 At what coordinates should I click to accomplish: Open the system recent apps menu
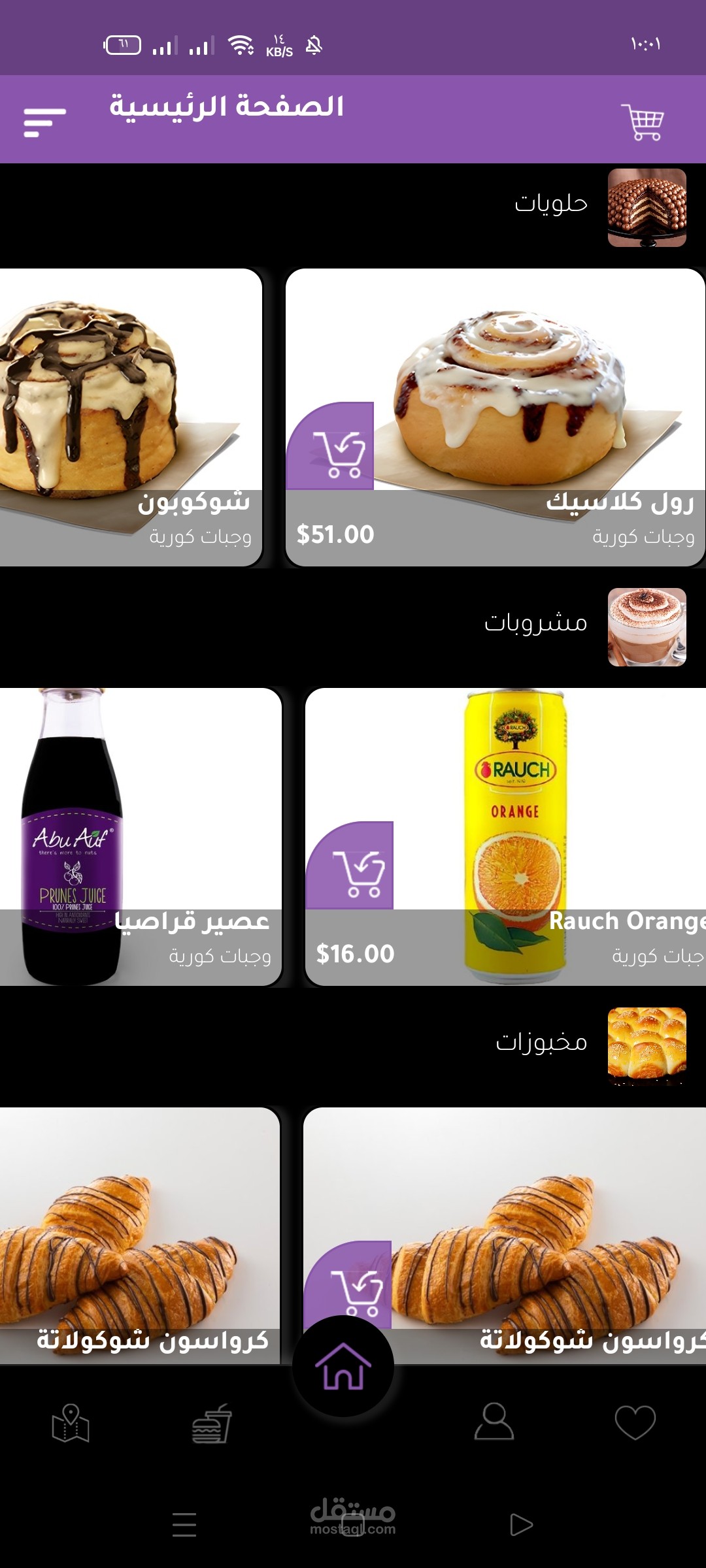[184, 1525]
